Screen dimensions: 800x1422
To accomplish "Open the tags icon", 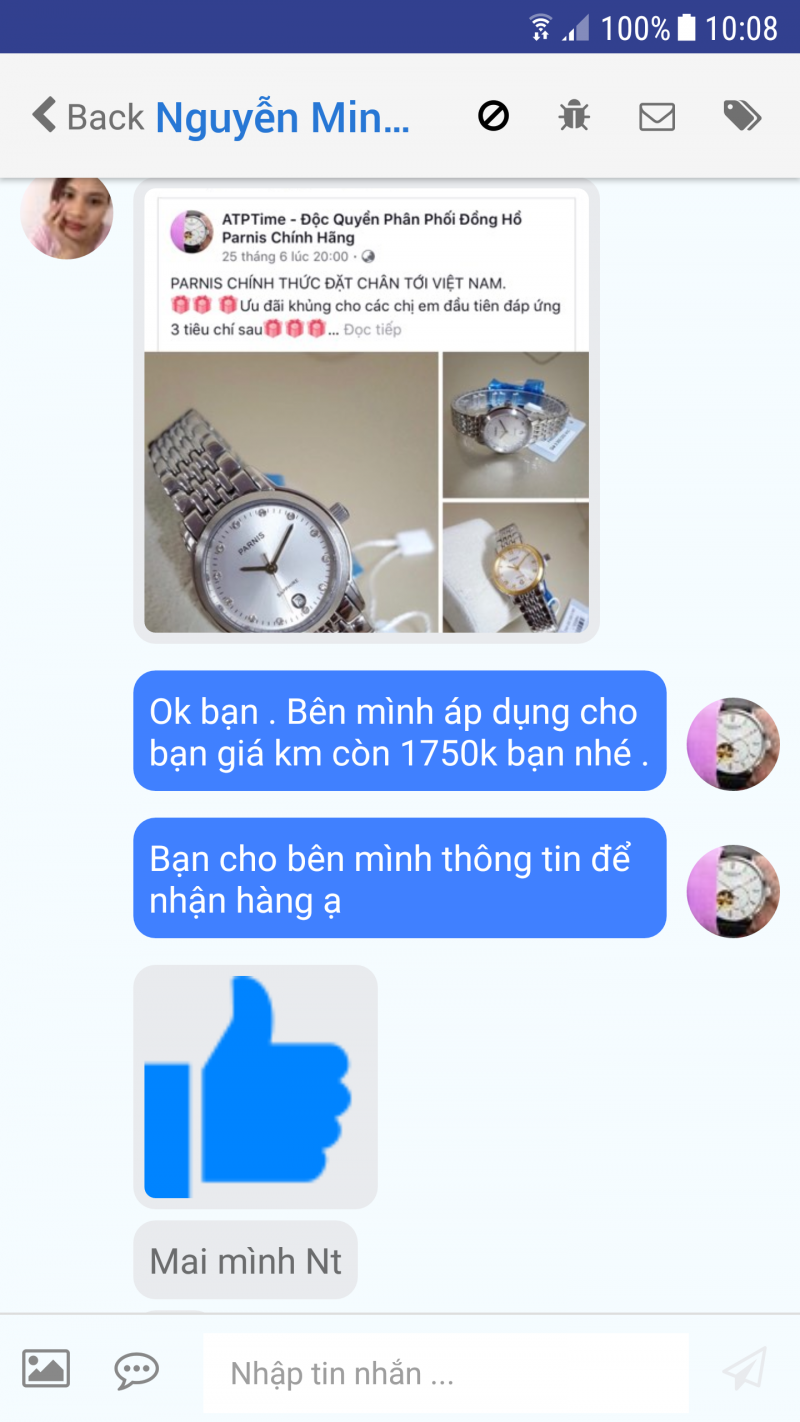I will (x=742, y=117).
